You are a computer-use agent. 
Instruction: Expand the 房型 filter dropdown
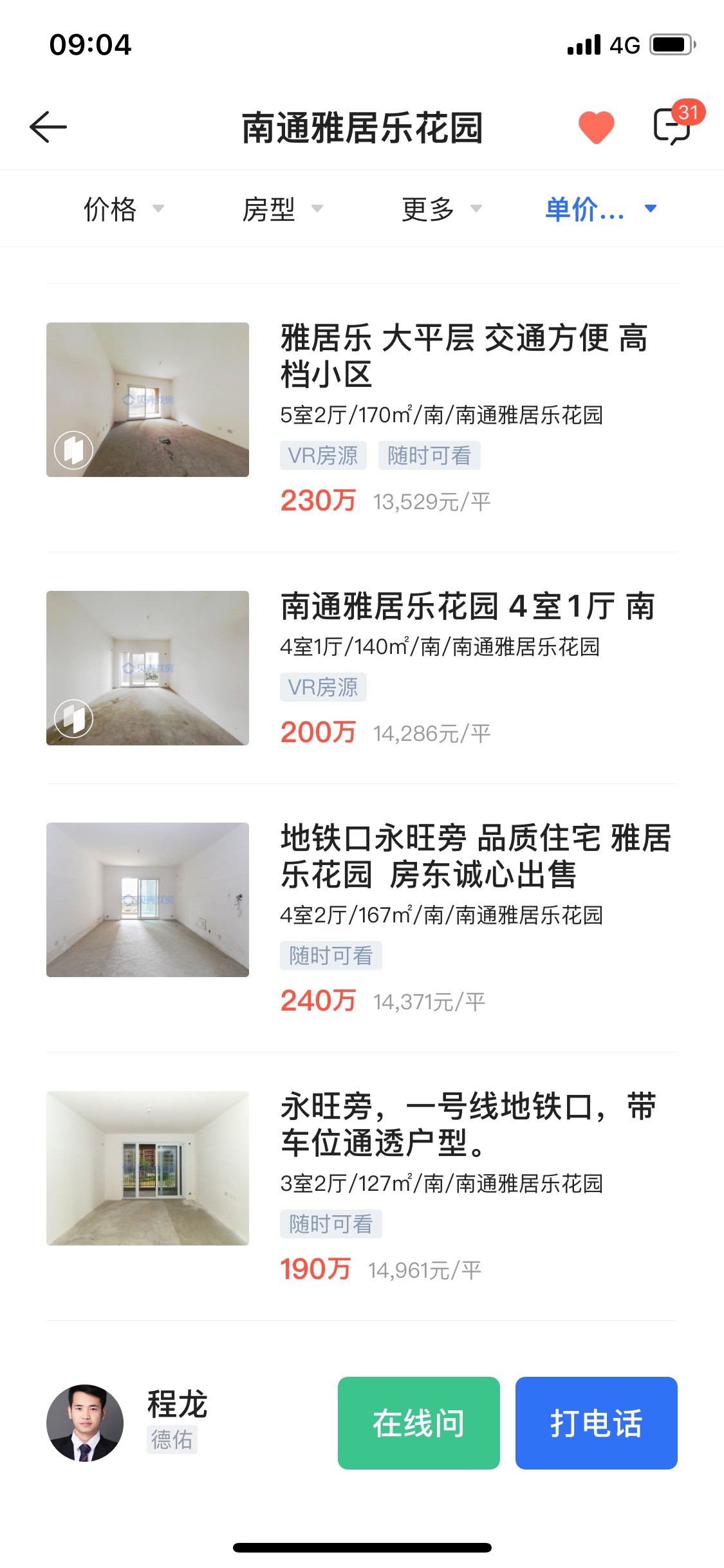(x=282, y=209)
